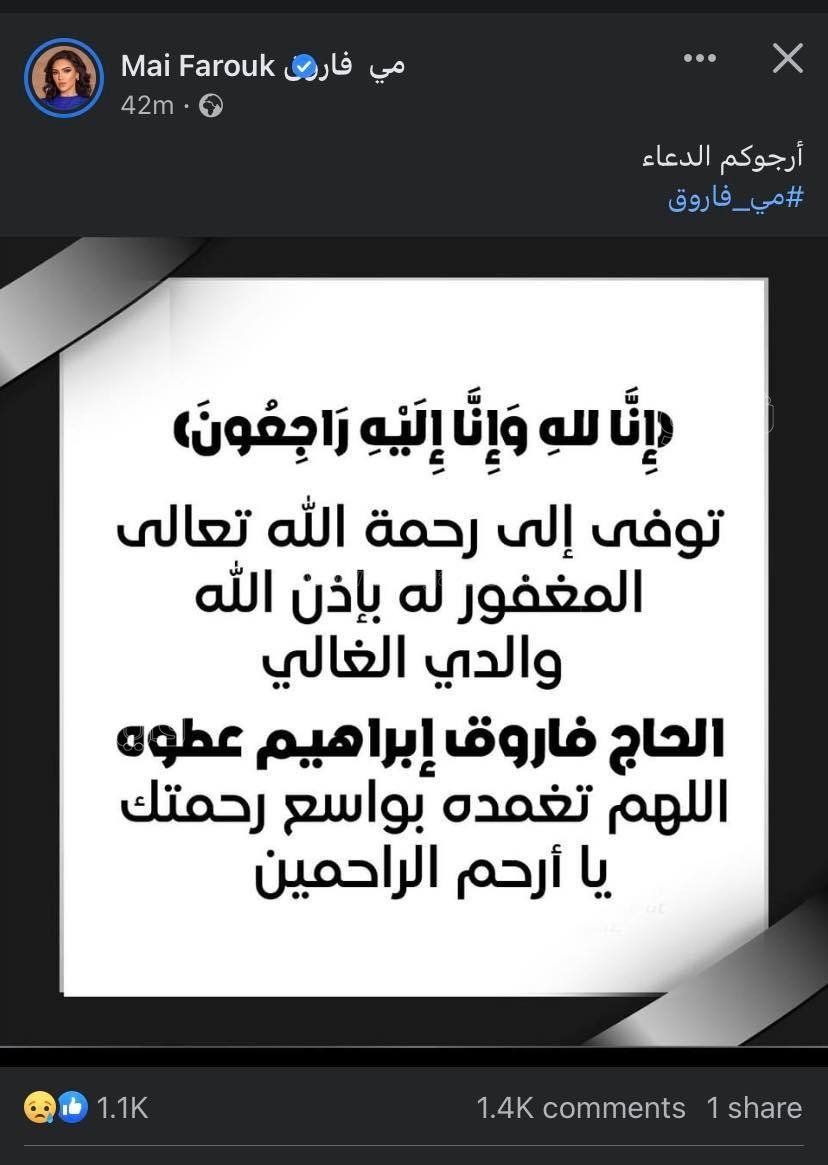This screenshot has height=1165, width=828.
Task: Open the 1.4K comments
Action: 580,1108
